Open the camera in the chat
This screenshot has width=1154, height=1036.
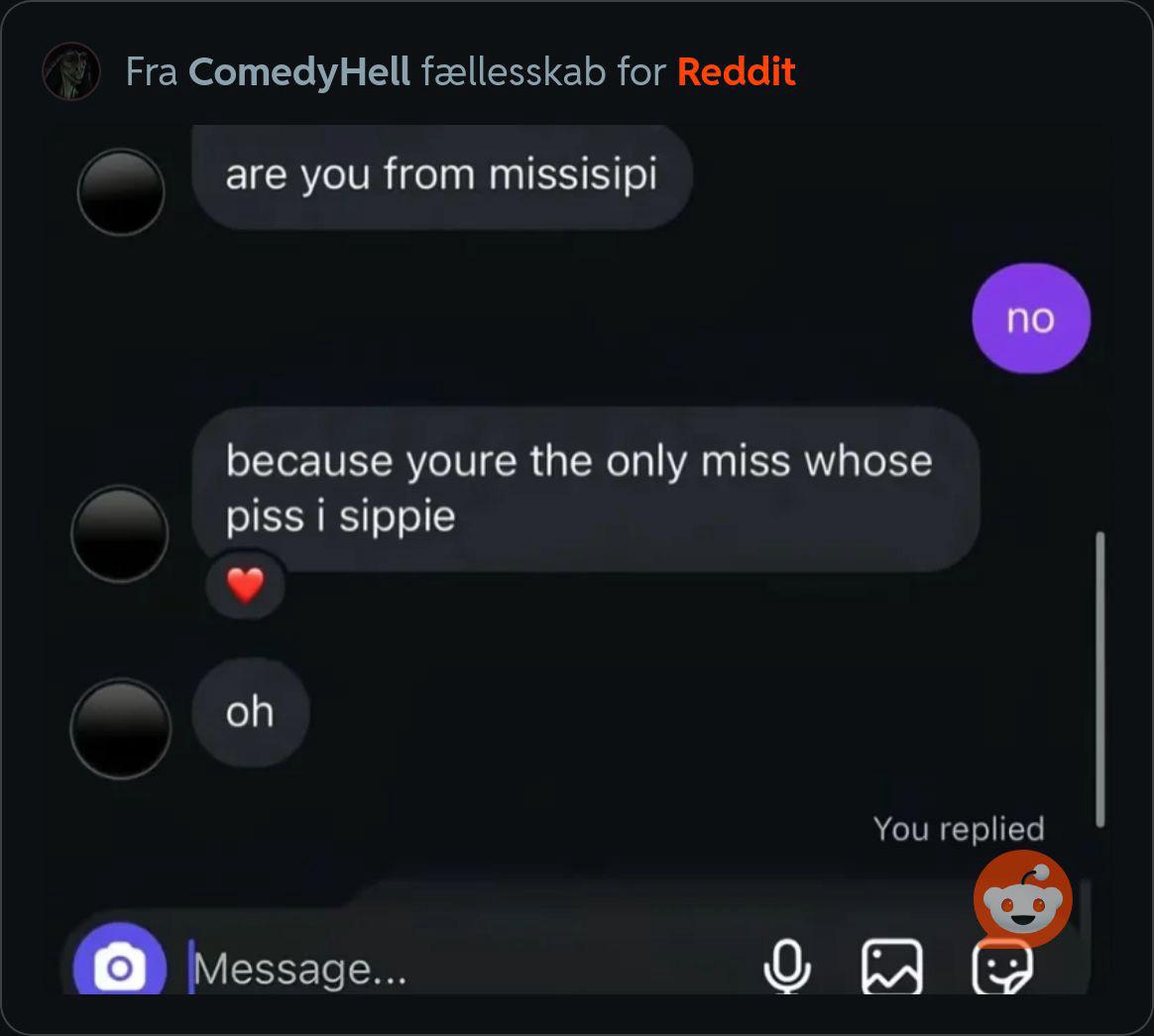tap(120, 965)
